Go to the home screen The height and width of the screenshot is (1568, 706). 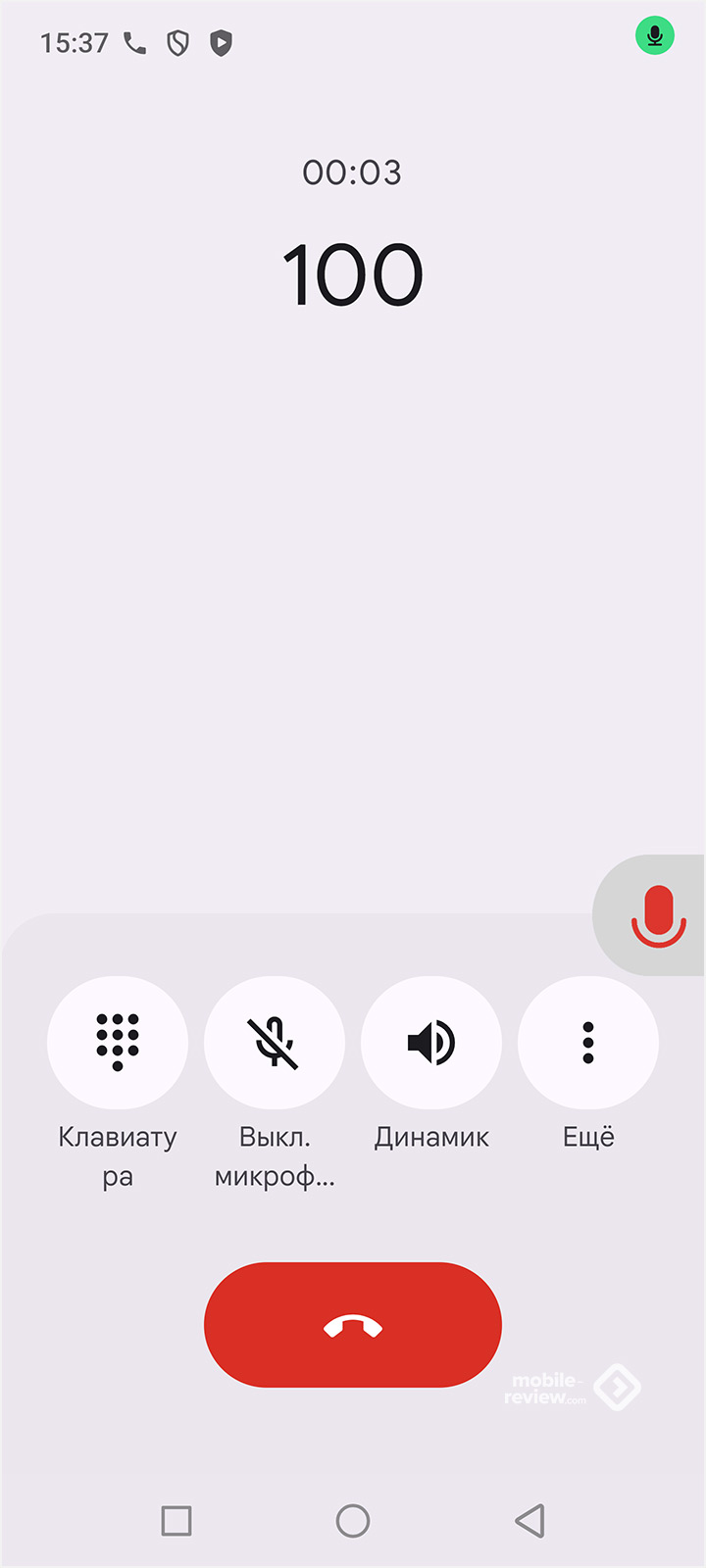click(x=353, y=1521)
